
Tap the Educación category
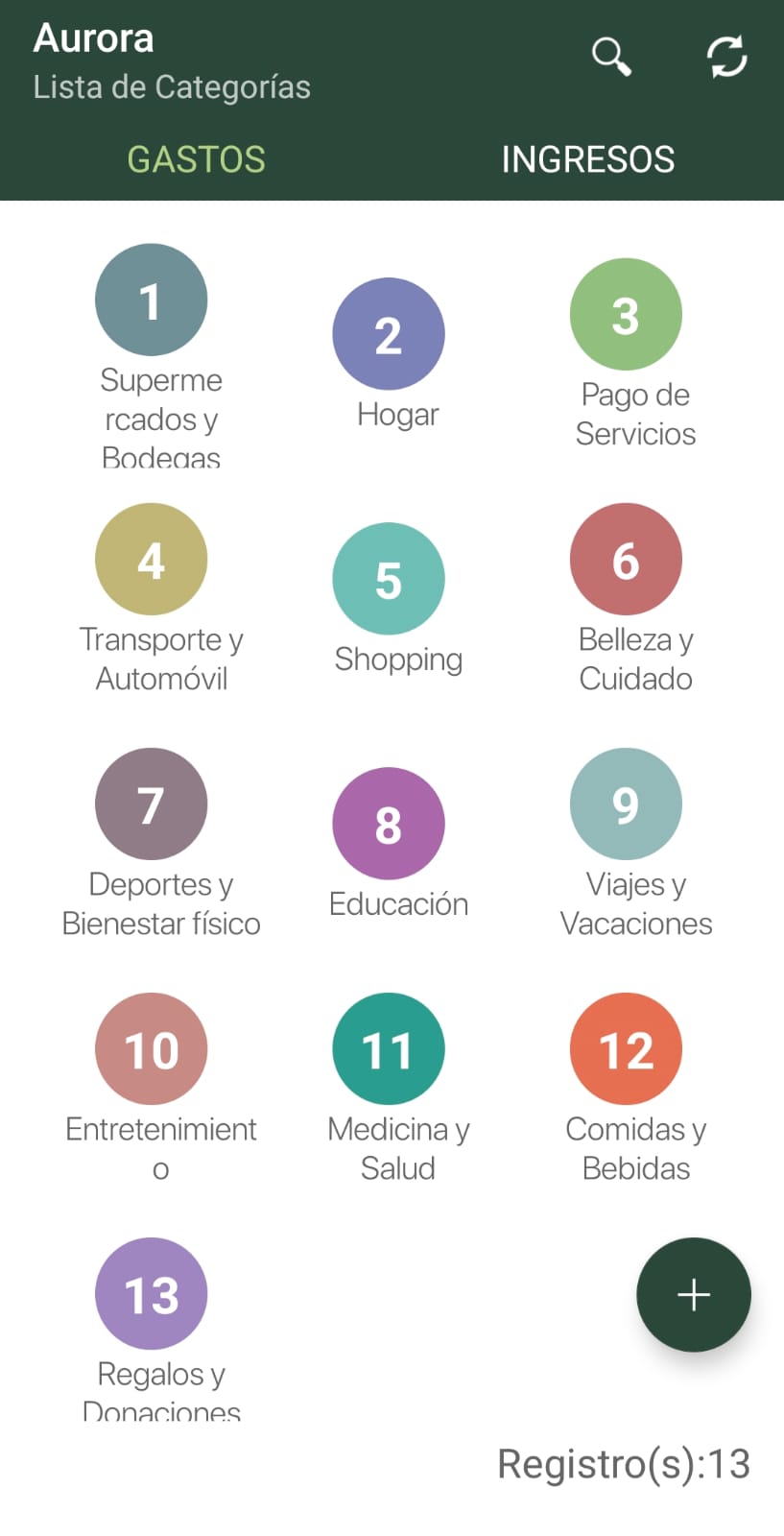coord(389,824)
